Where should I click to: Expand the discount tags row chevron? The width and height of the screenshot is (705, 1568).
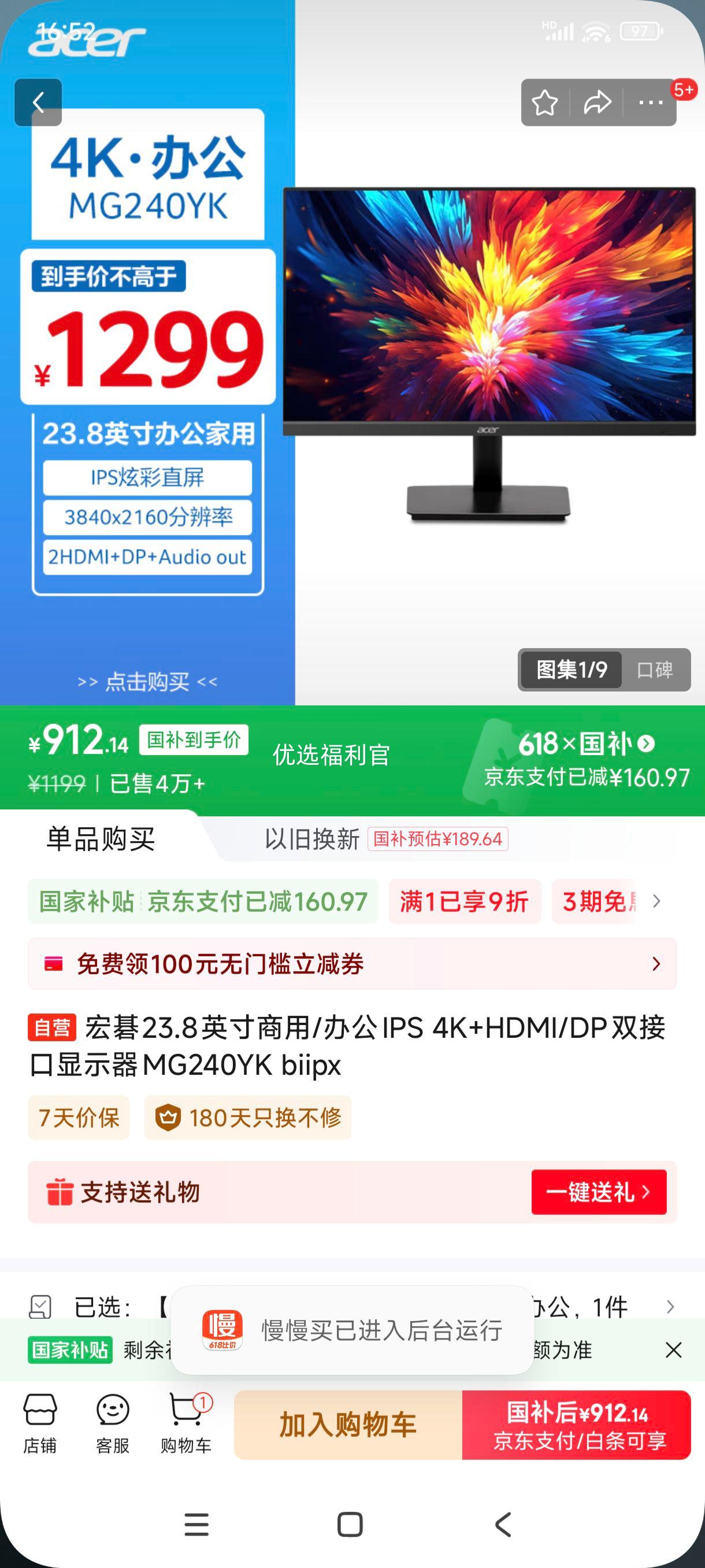pyautogui.click(x=656, y=901)
